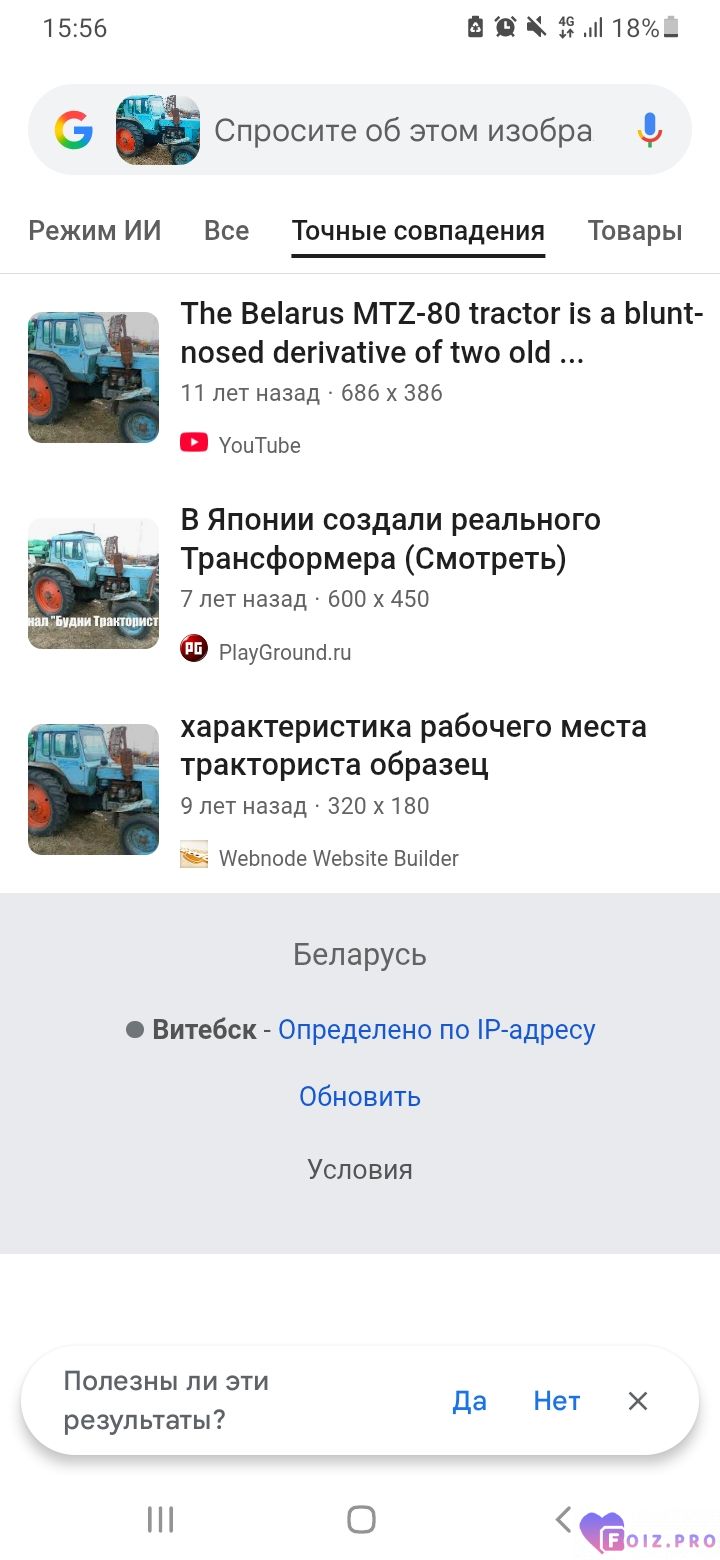Image resolution: width=720 pixels, height=1560 pixels.
Task: Switch to the "Все" tab
Action: (x=226, y=231)
